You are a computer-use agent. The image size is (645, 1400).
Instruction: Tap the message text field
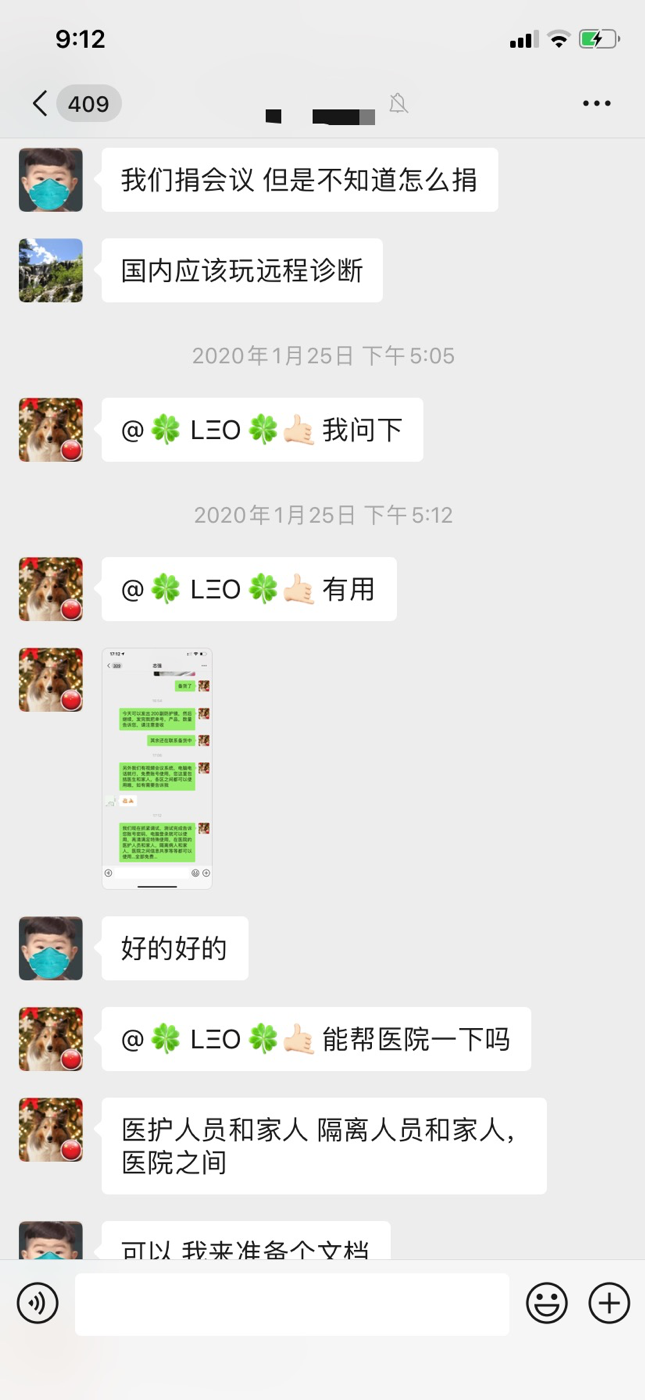tap(292, 1303)
